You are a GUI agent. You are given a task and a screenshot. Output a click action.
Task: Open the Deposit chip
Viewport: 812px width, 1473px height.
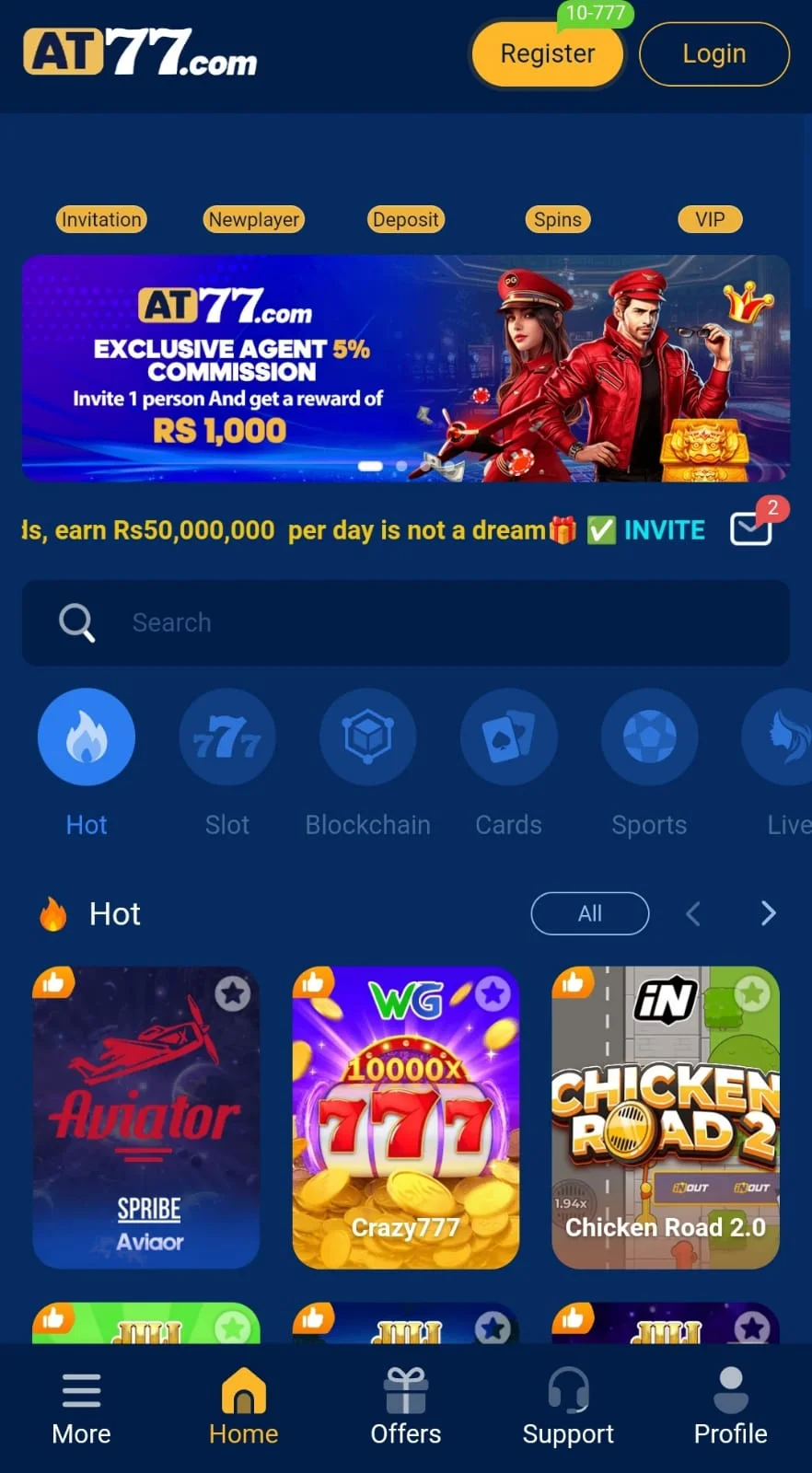(405, 219)
